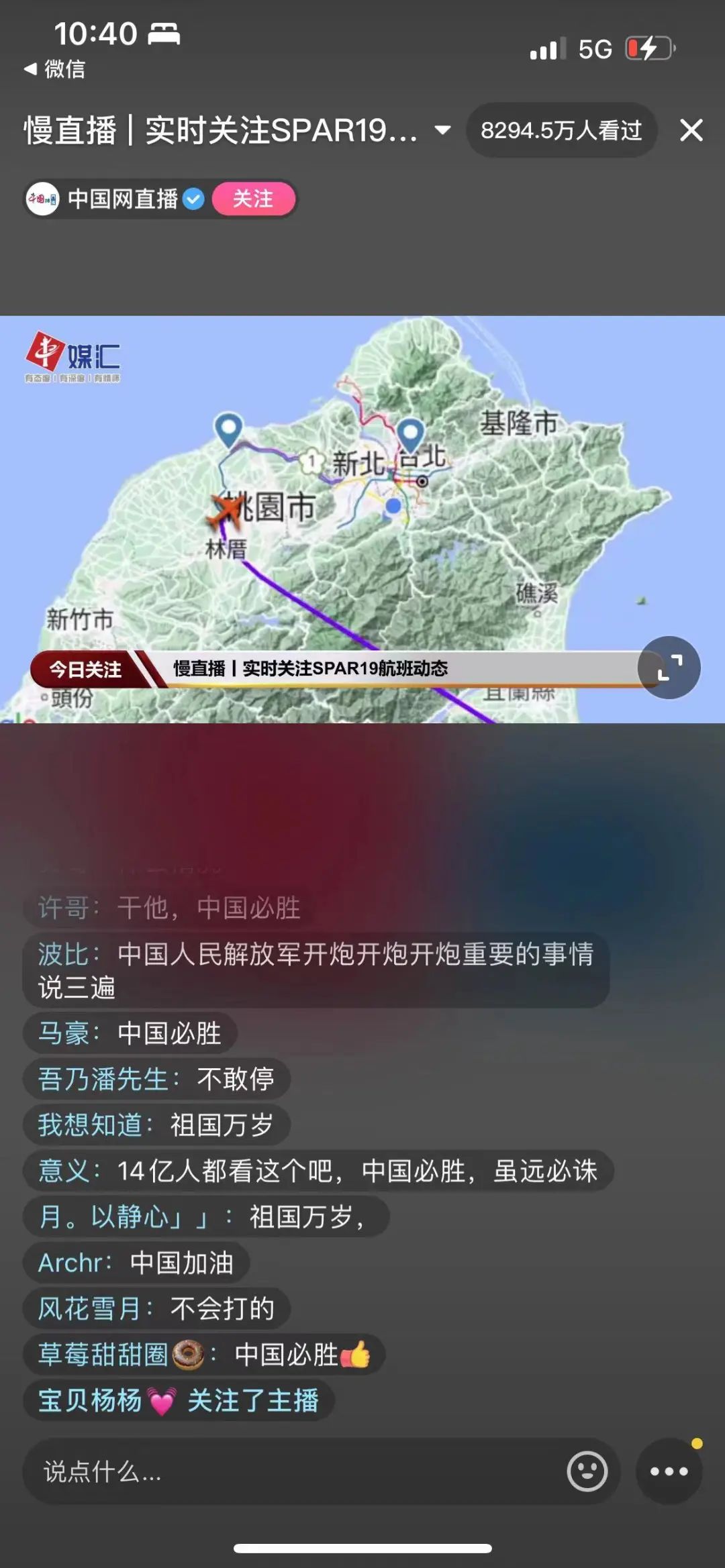Open the more options menu

point(669,1472)
